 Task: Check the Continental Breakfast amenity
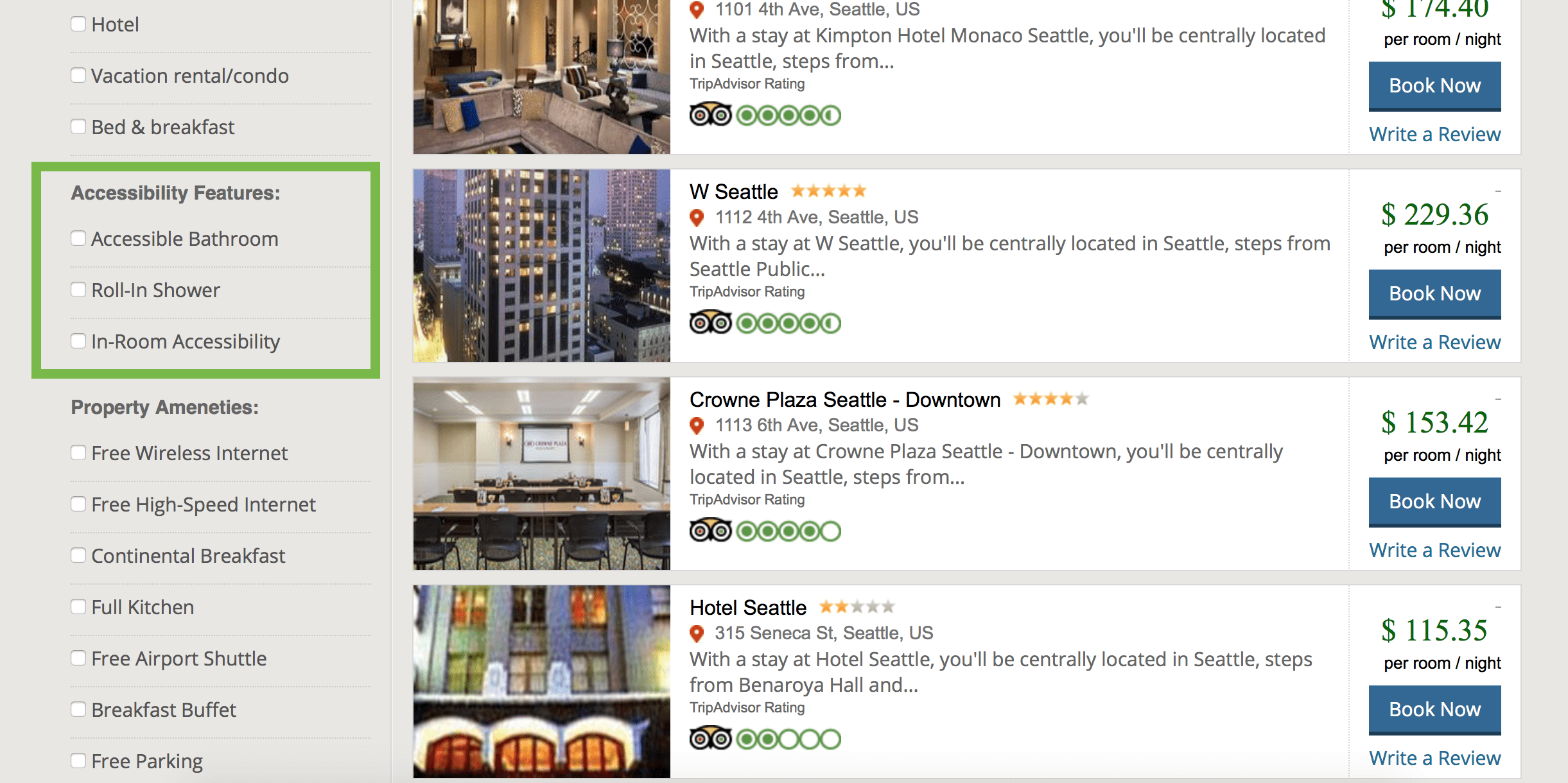(x=78, y=556)
